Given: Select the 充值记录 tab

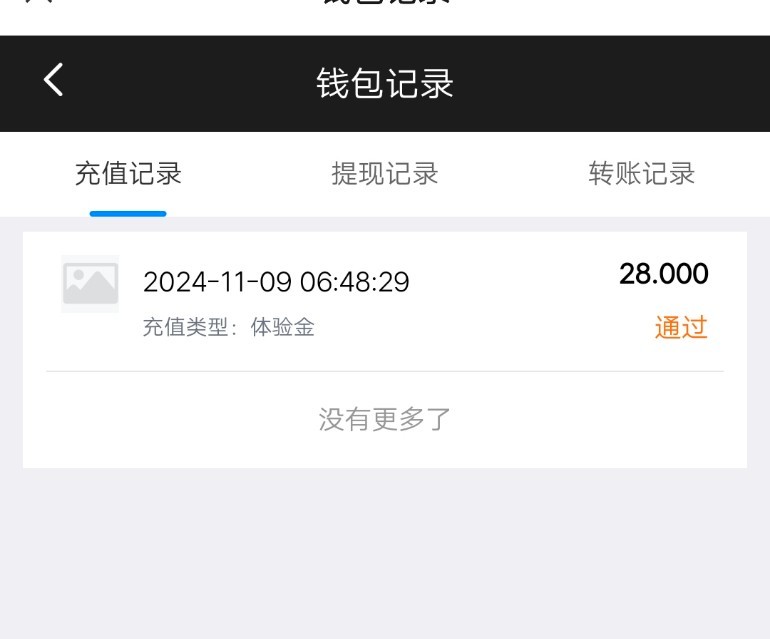Looking at the screenshot, I should [128, 174].
